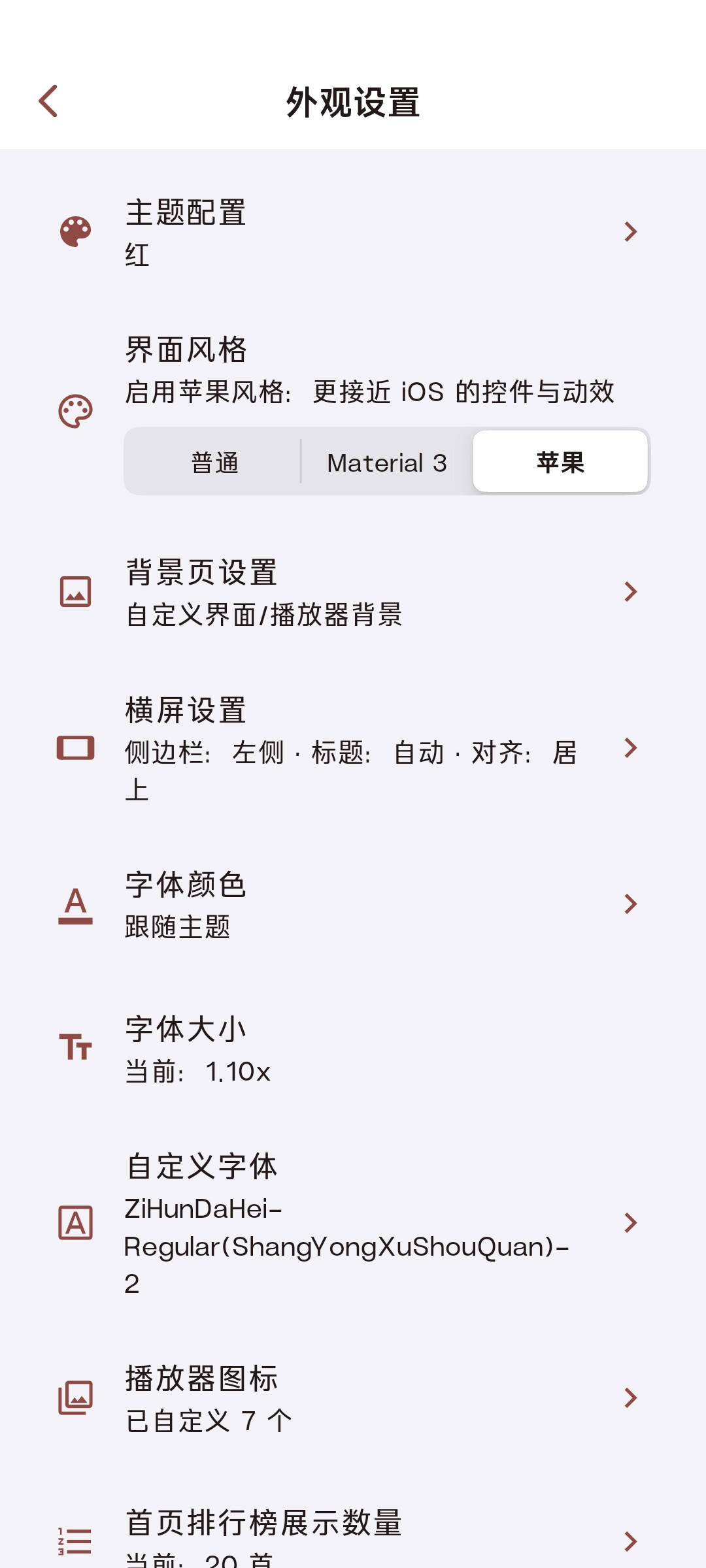Go back from 外观设置 page
The image size is (706, 1568).
point(48,101)
